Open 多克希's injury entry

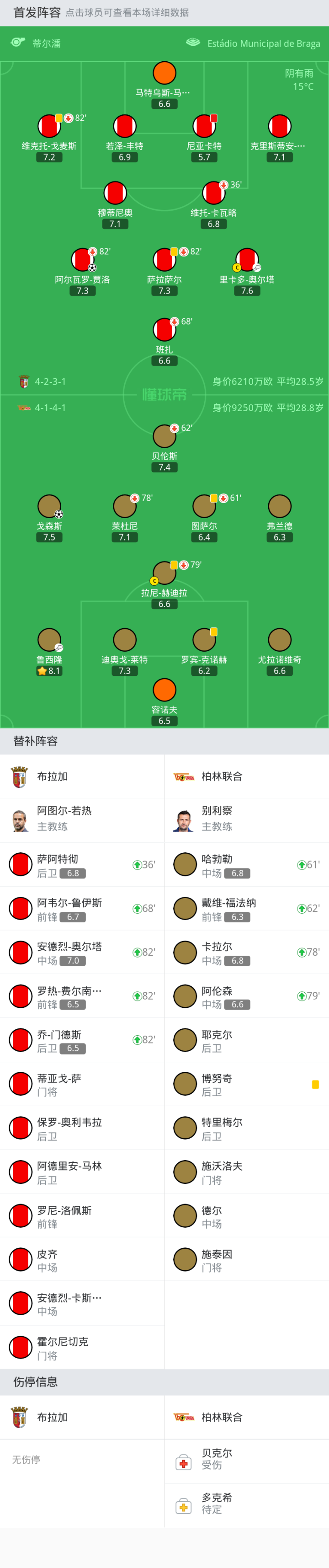[x=246, y=1503]
